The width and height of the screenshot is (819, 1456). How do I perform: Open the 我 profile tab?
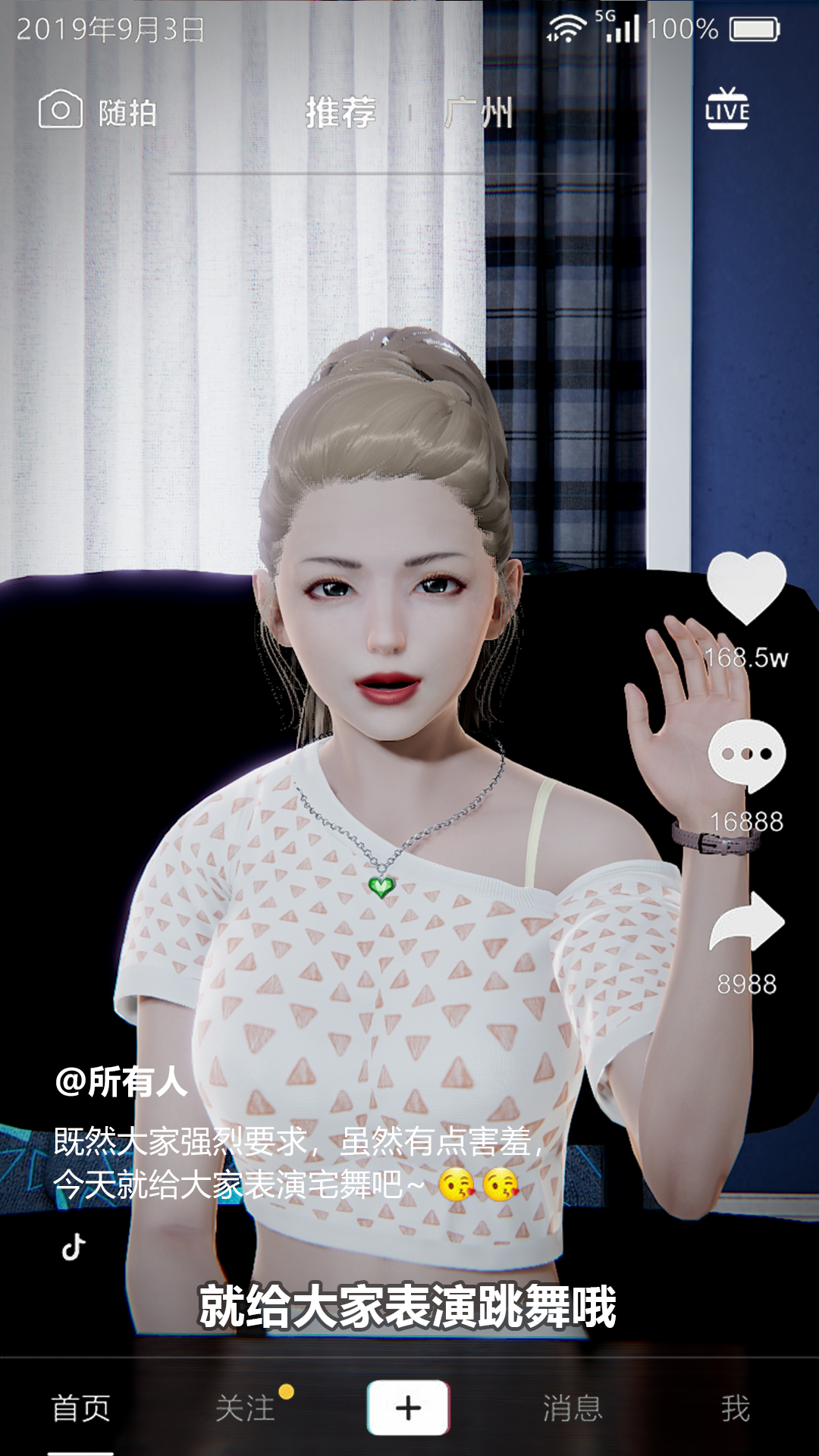(735, 1408)
